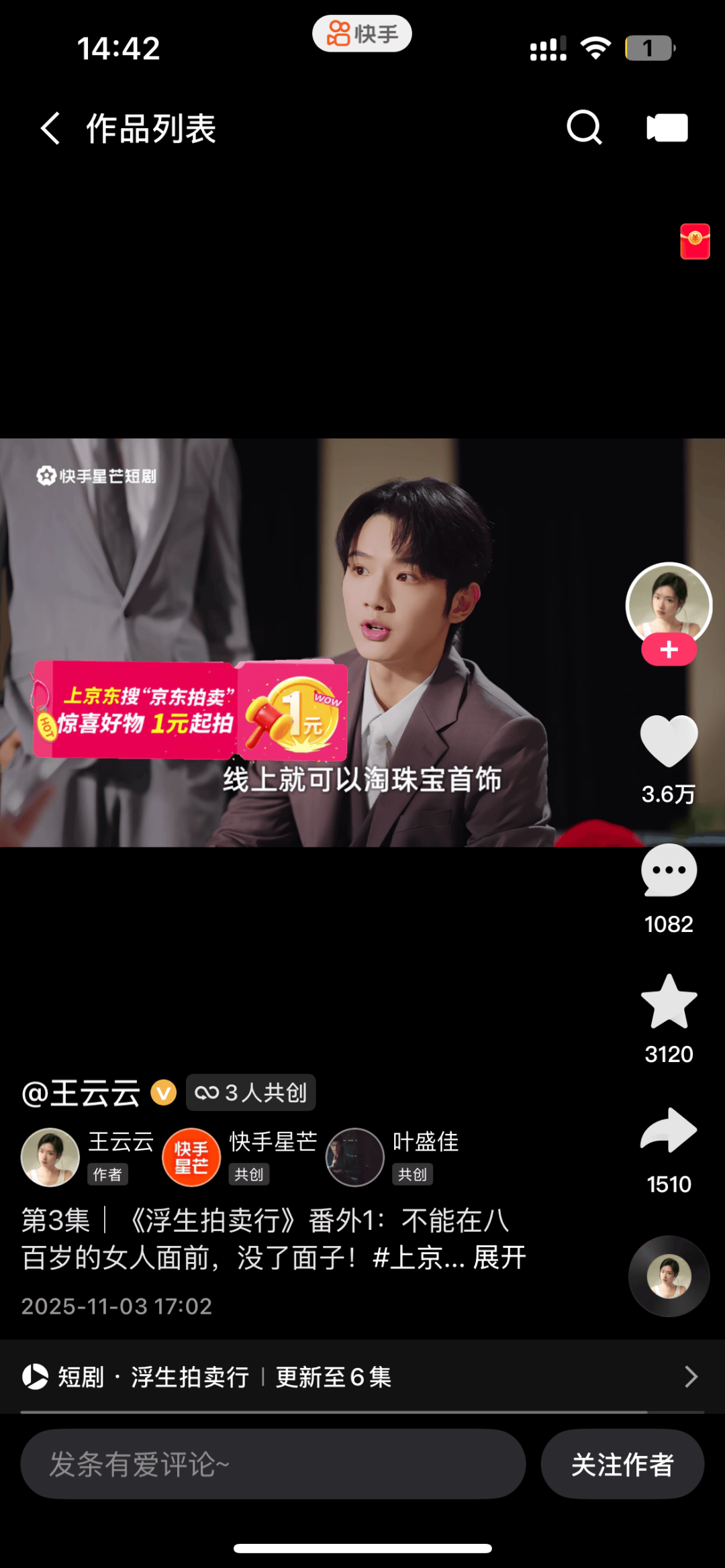Open the JD auction 1元起拍 banner
Image resolution: width=725 pixels, height=1568 pixels.
[191, 711]
